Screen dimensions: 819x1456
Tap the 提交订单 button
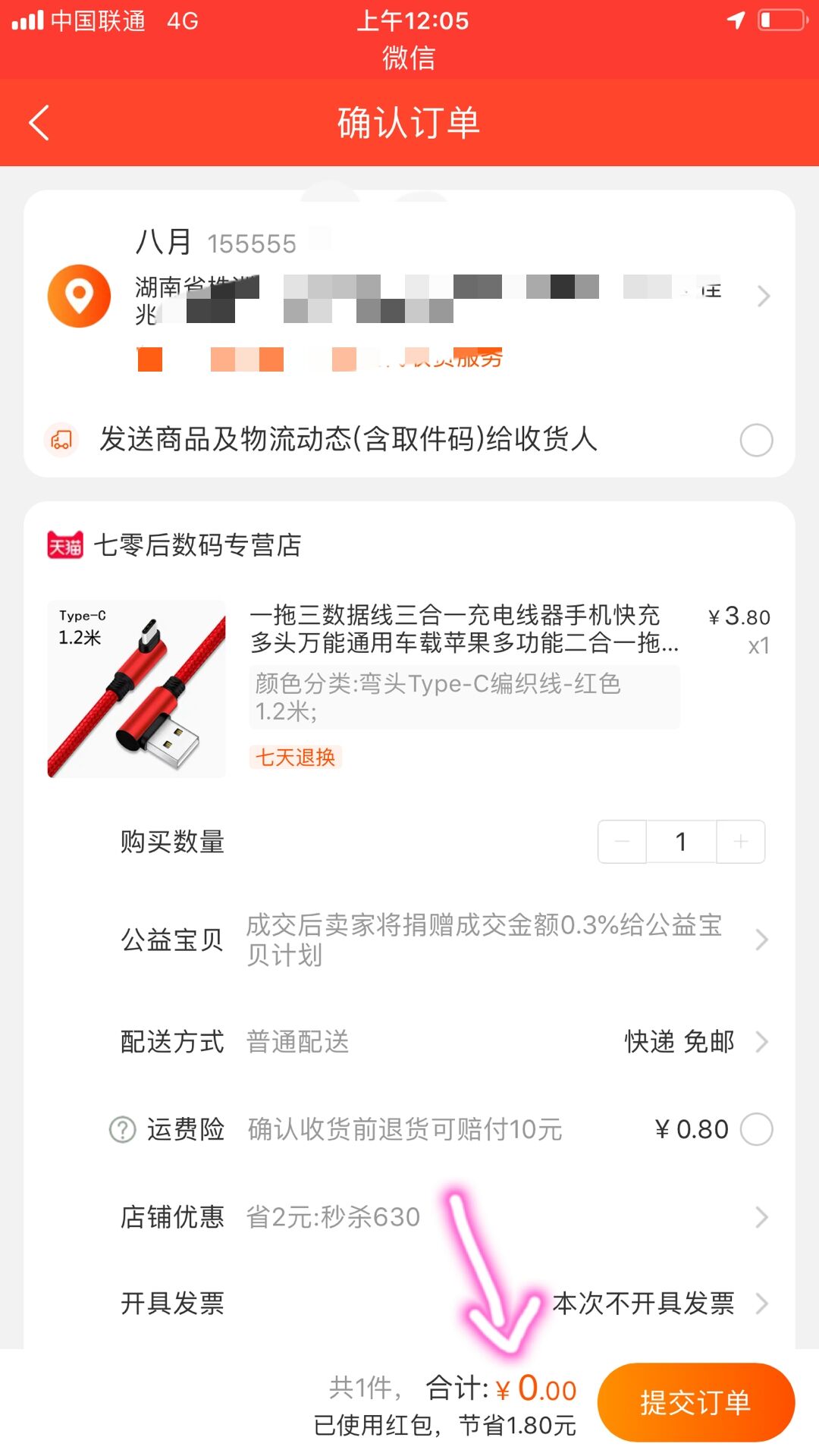(695, 1402)
